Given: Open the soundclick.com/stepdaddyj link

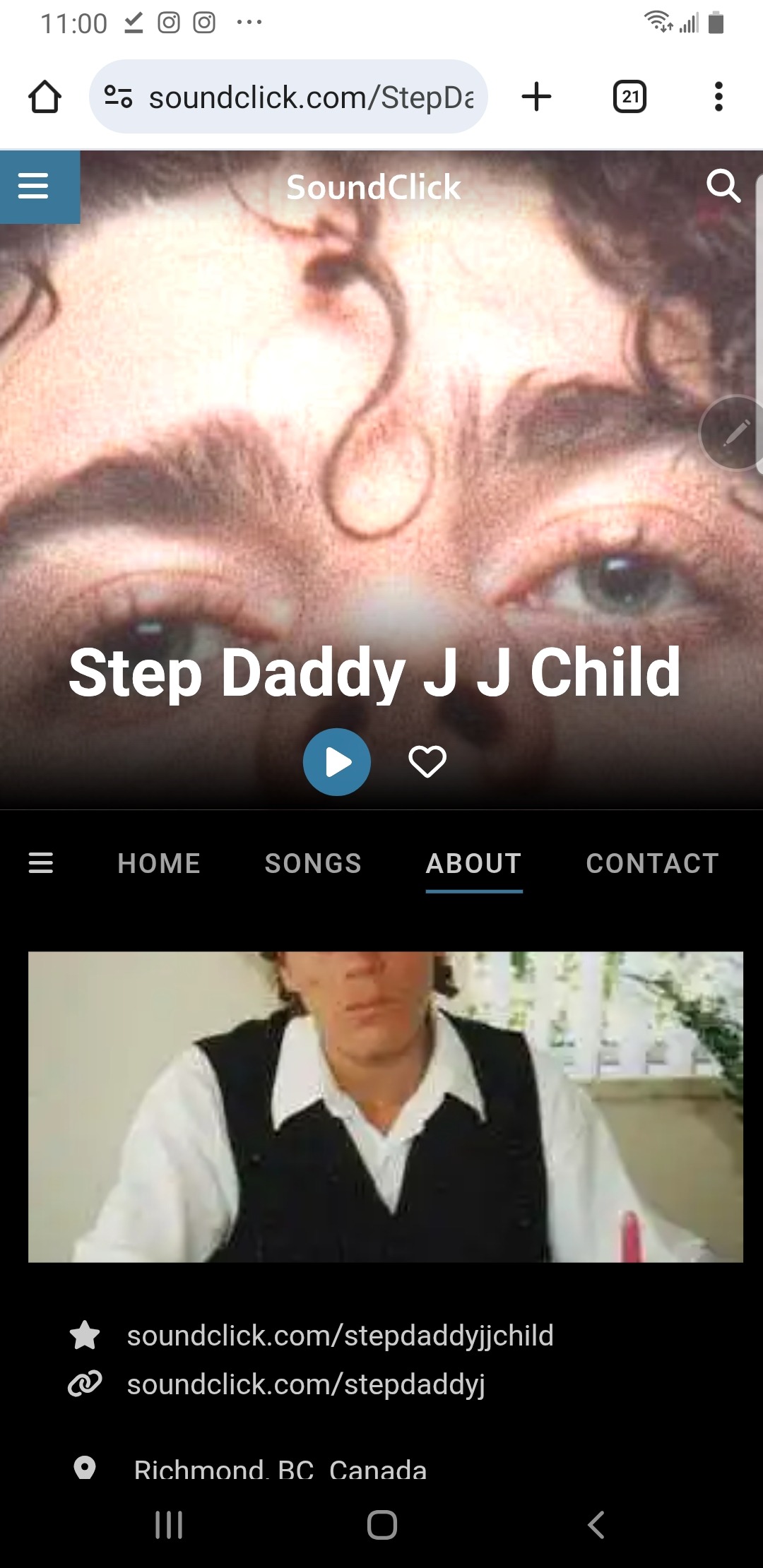Looking at the screenshot, I should (x=306, y=1384).
